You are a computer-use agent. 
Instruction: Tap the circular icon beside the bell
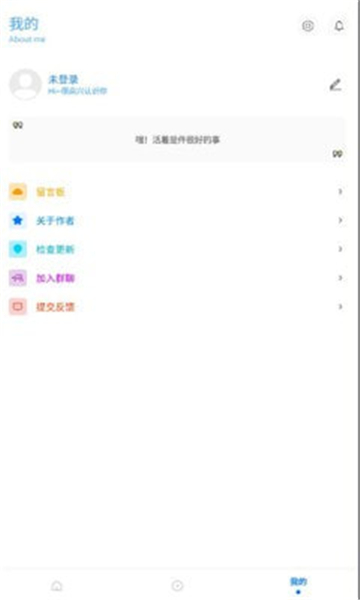pyautogui.click(x=308, y=26)
